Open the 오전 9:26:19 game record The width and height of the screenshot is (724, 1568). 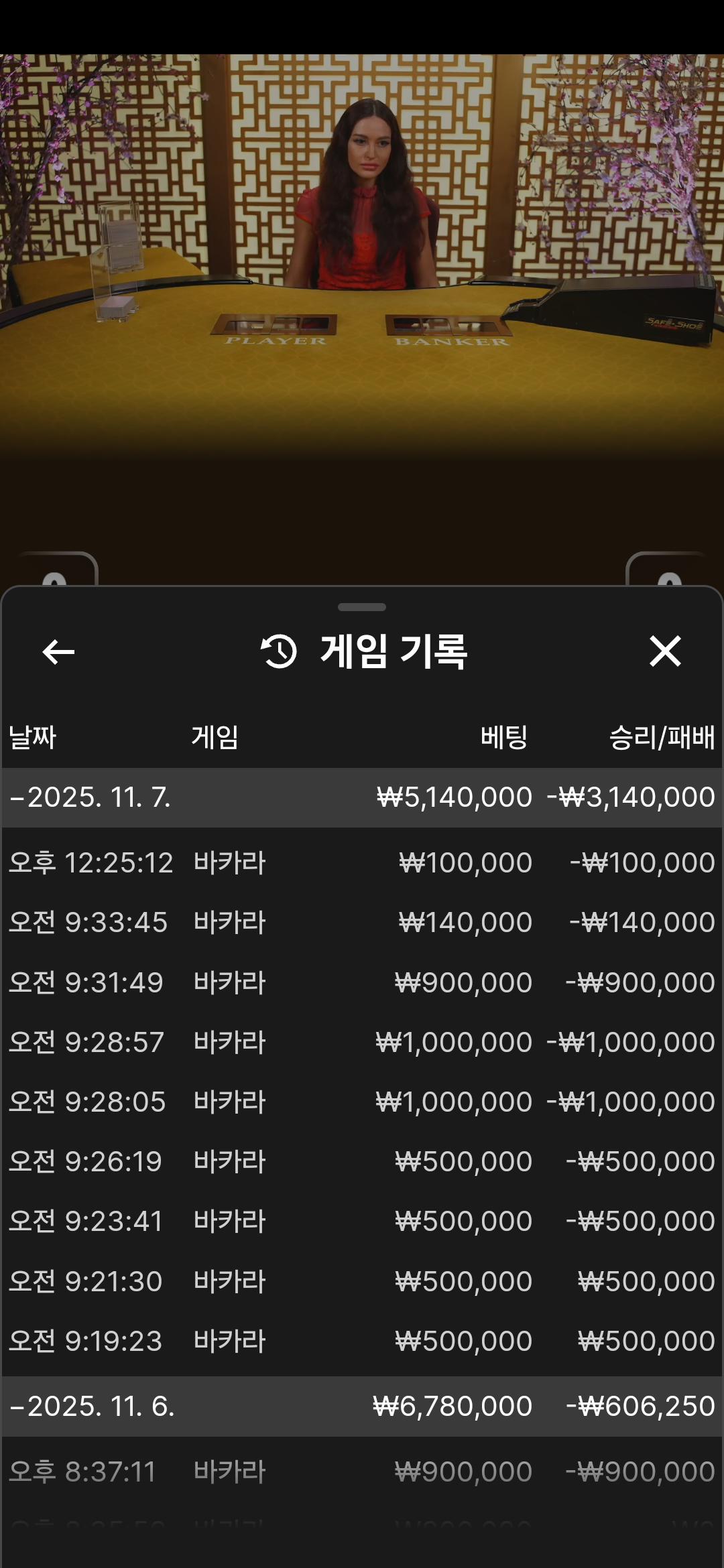coord(362,1161)
